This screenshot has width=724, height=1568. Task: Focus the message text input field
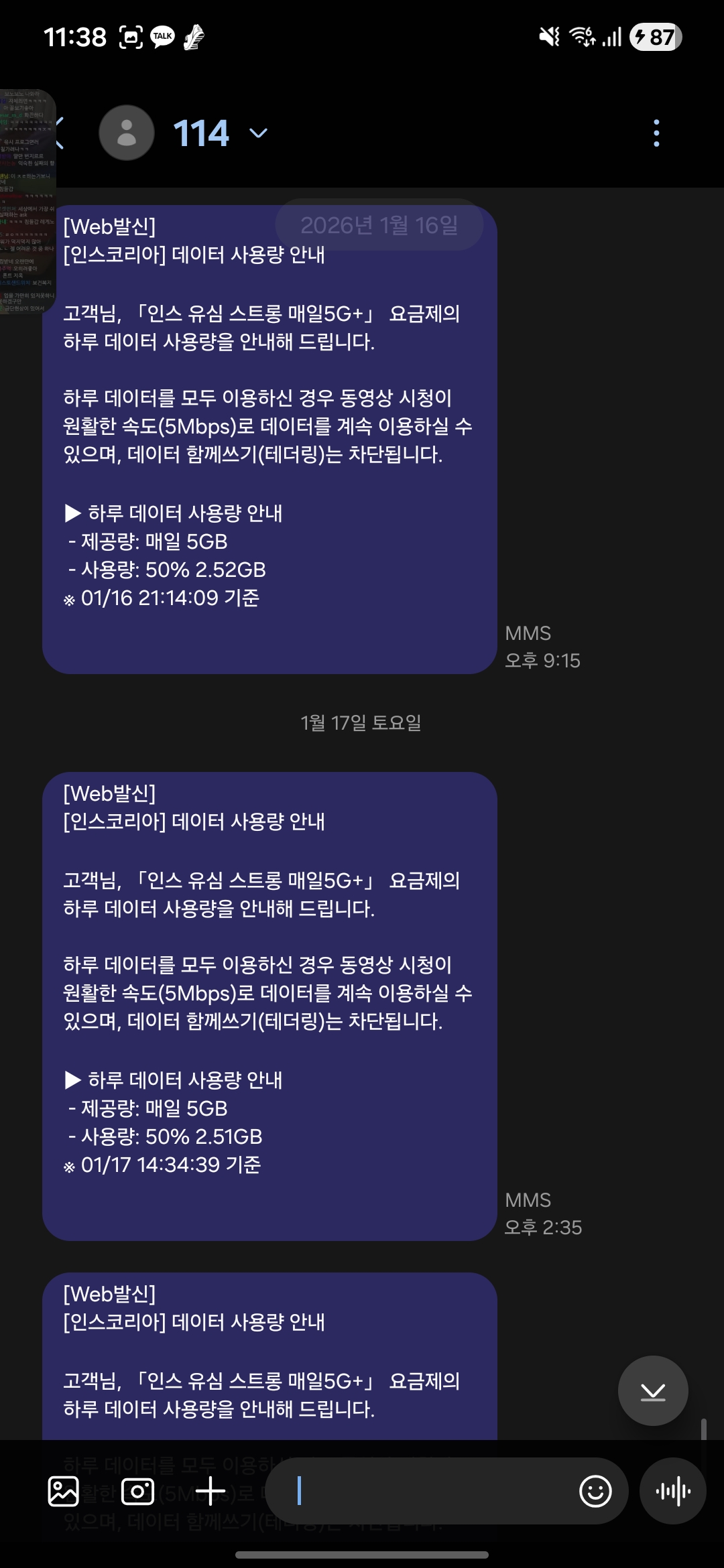point(429,1492)
